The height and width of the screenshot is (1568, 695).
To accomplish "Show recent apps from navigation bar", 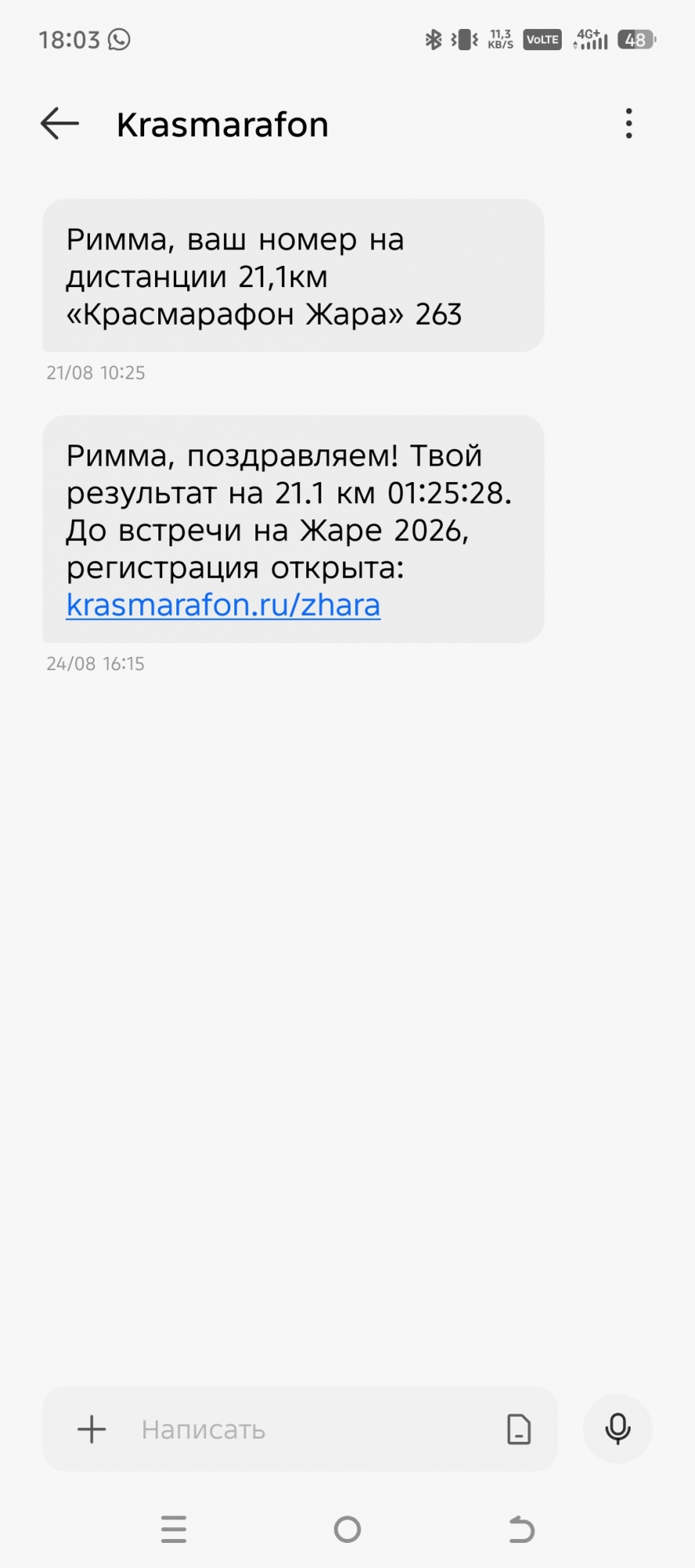I will click(x=173, y=1529).
